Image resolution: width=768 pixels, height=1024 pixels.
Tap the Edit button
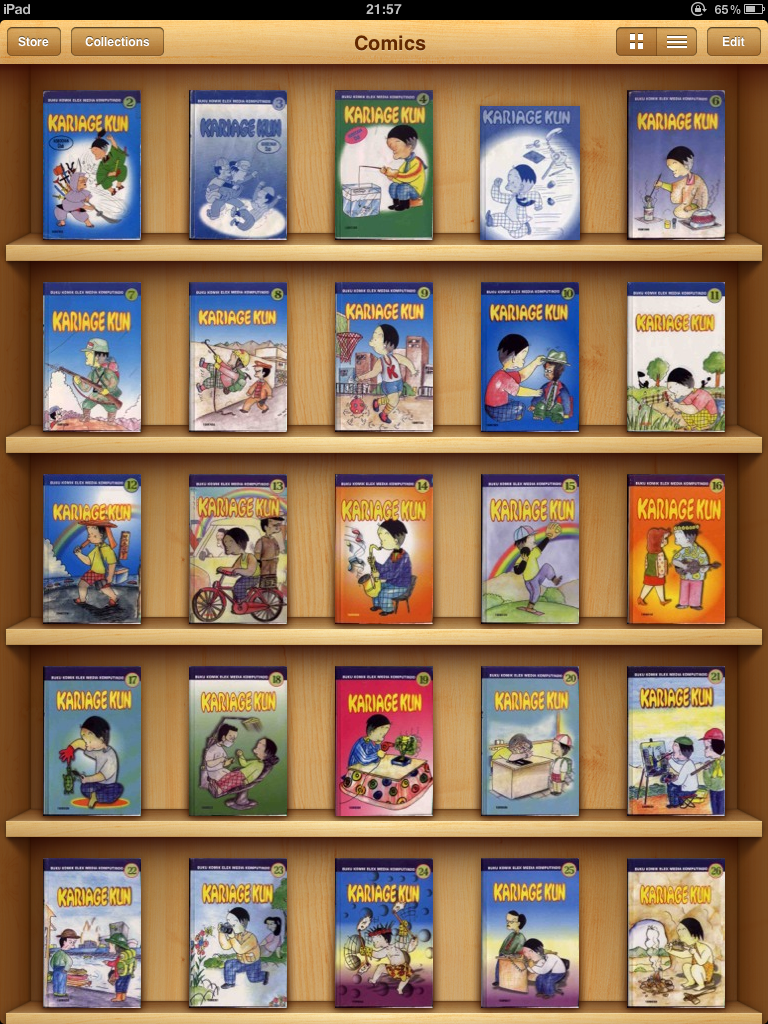(x=733, y=42)
